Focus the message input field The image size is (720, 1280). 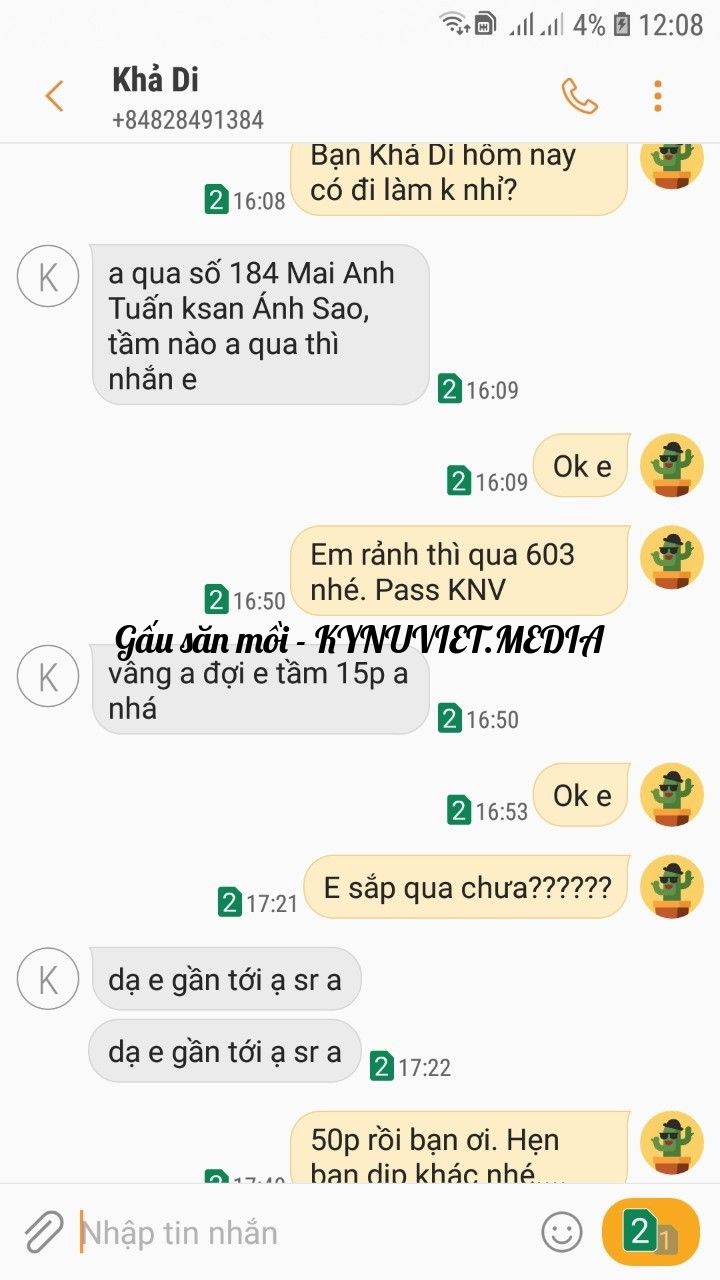click(x=300, y=1232)
